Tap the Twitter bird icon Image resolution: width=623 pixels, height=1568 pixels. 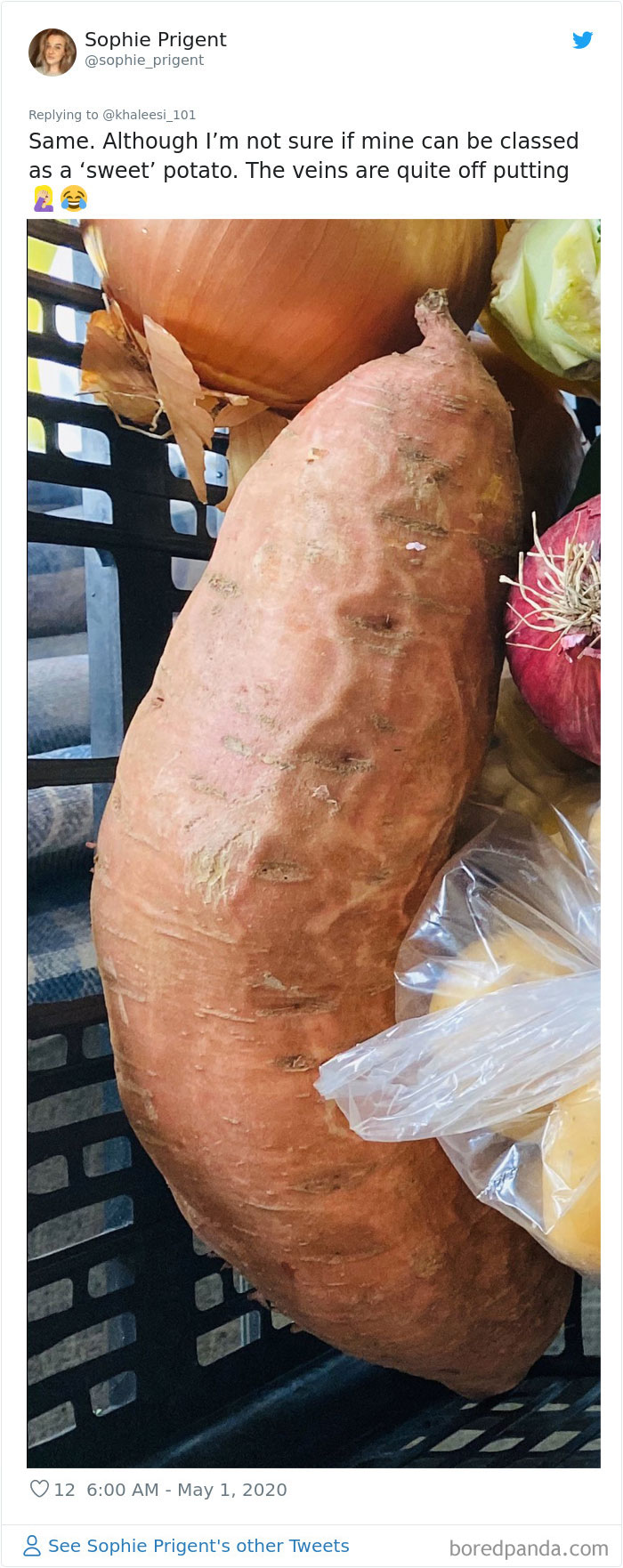pos(582,40)
